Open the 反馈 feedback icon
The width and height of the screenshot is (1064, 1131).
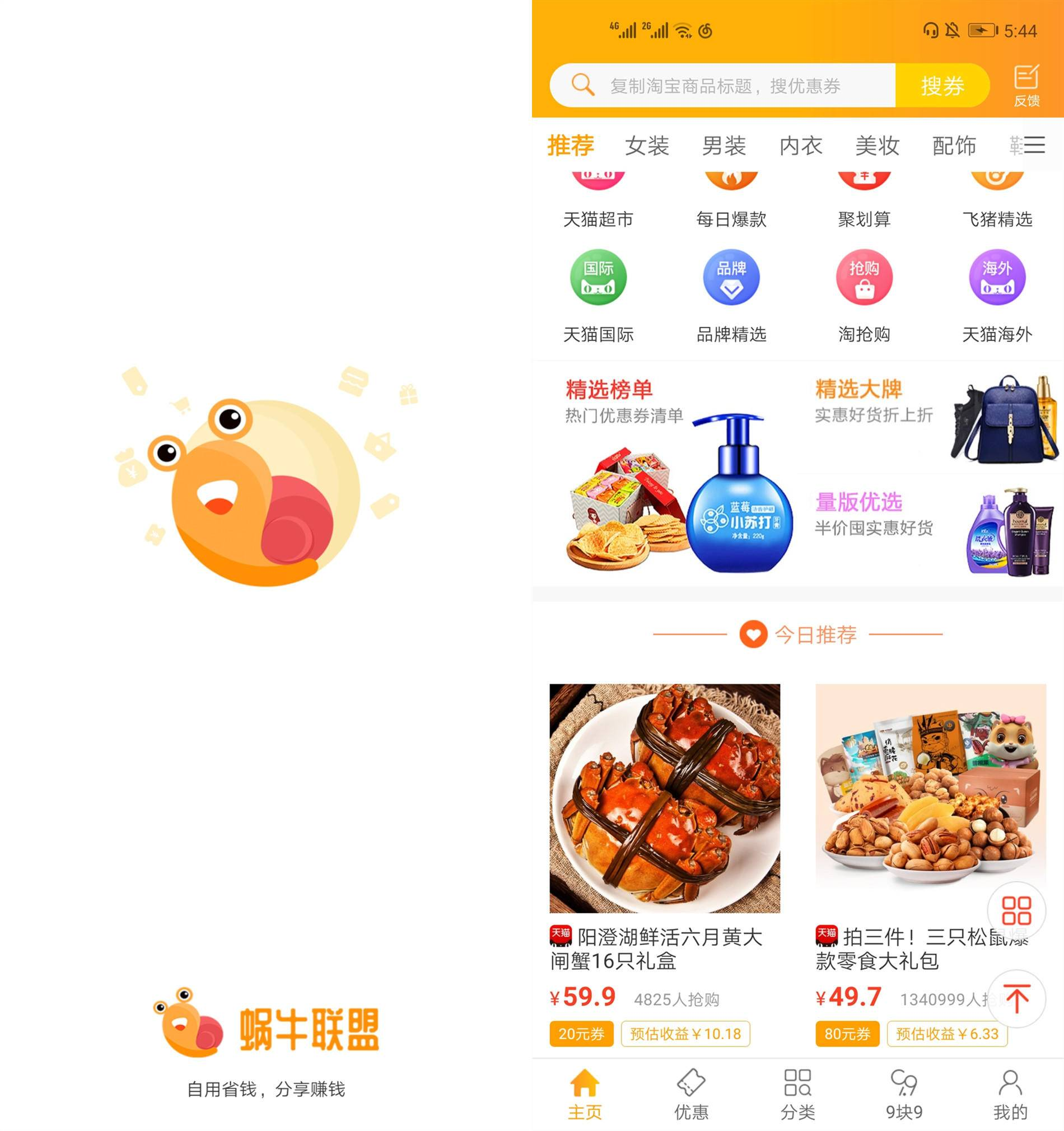pos(1026,86)
